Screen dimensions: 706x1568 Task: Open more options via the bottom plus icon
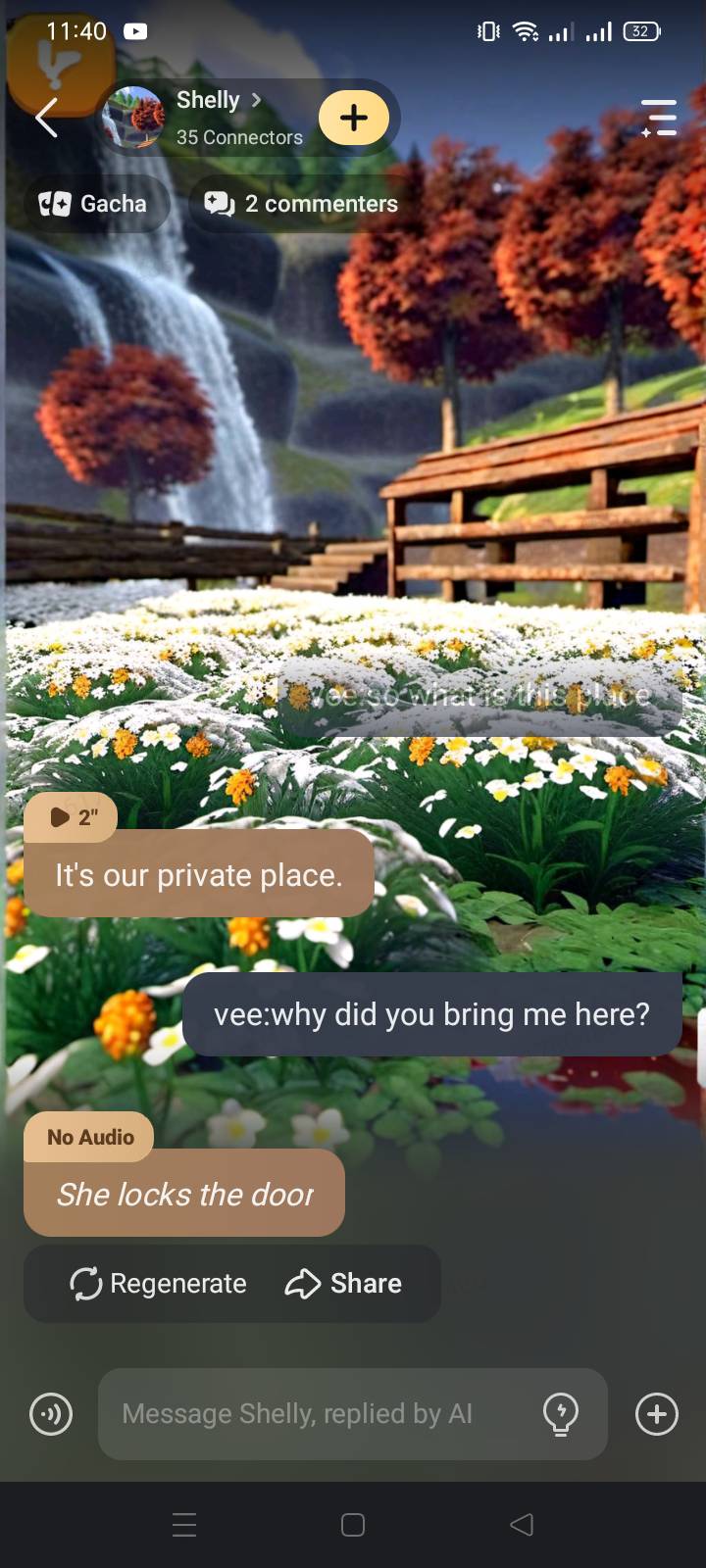click(x=657, y=1414)
